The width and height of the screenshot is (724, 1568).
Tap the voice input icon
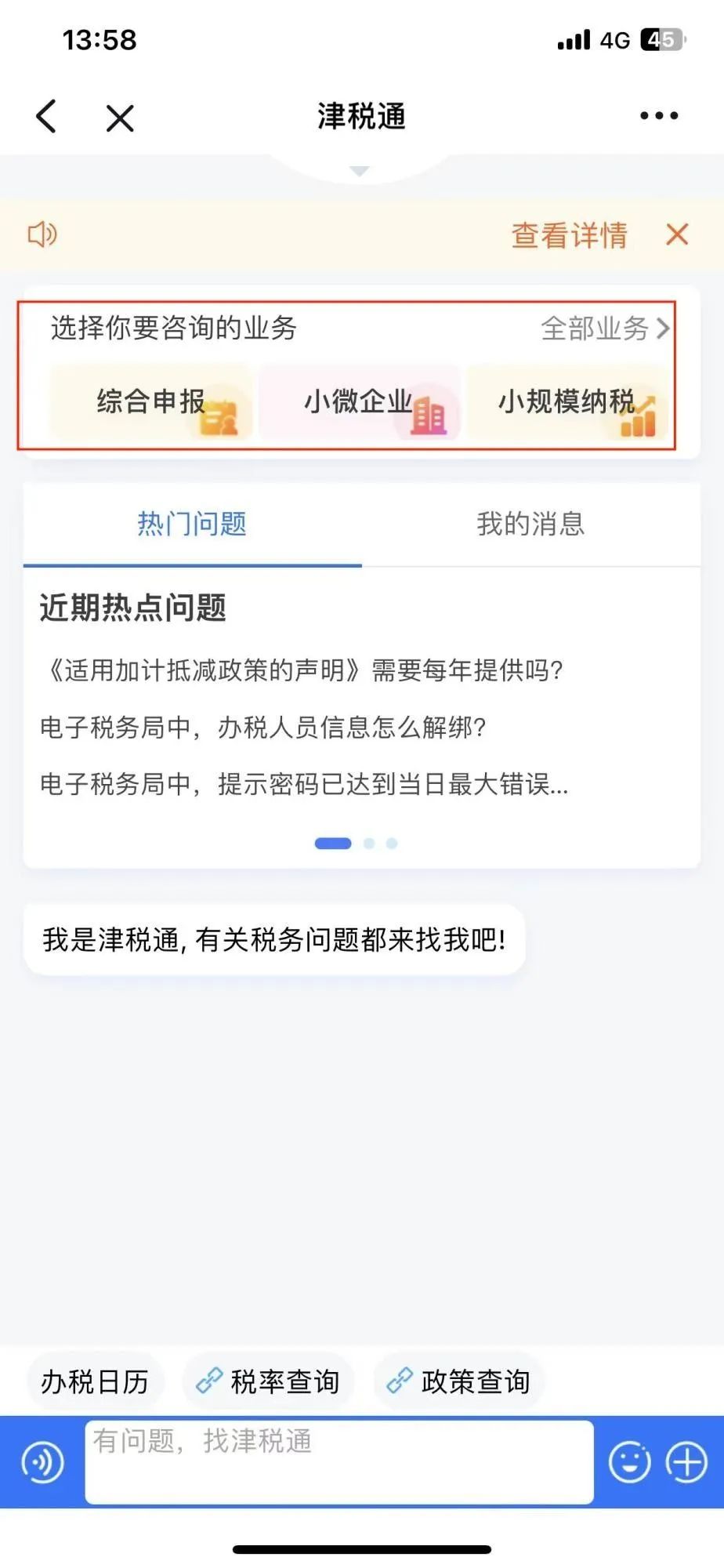click(42, 1462)
